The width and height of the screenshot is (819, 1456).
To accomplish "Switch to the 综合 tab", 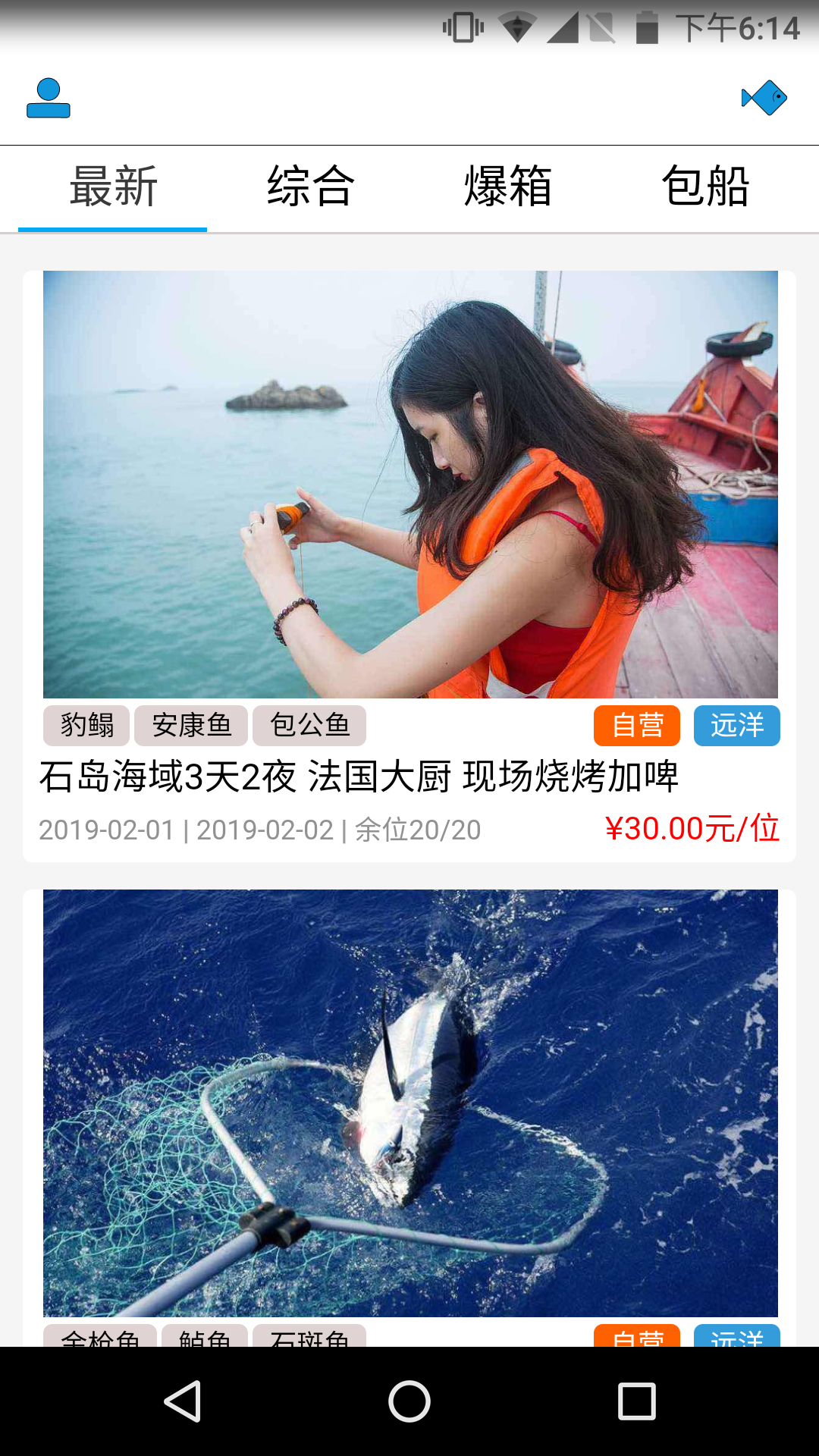I will click(311, 187).
